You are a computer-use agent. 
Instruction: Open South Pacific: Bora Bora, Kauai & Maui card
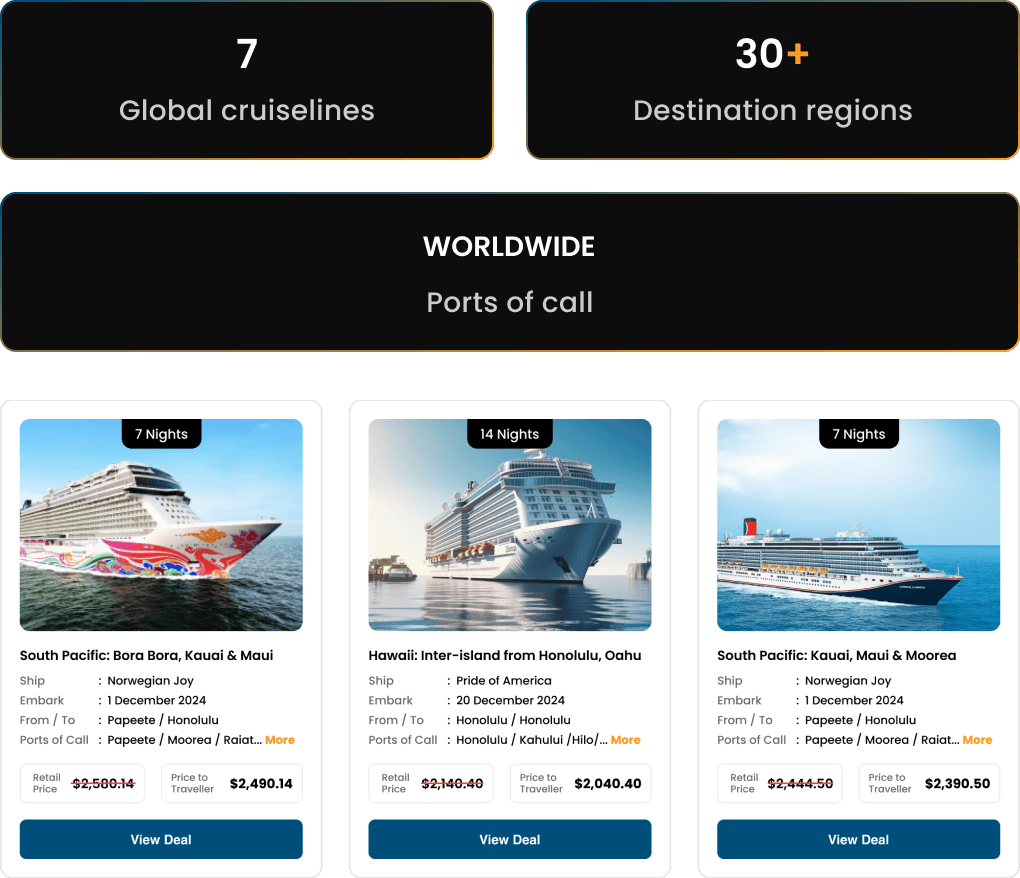coord(146,656)
